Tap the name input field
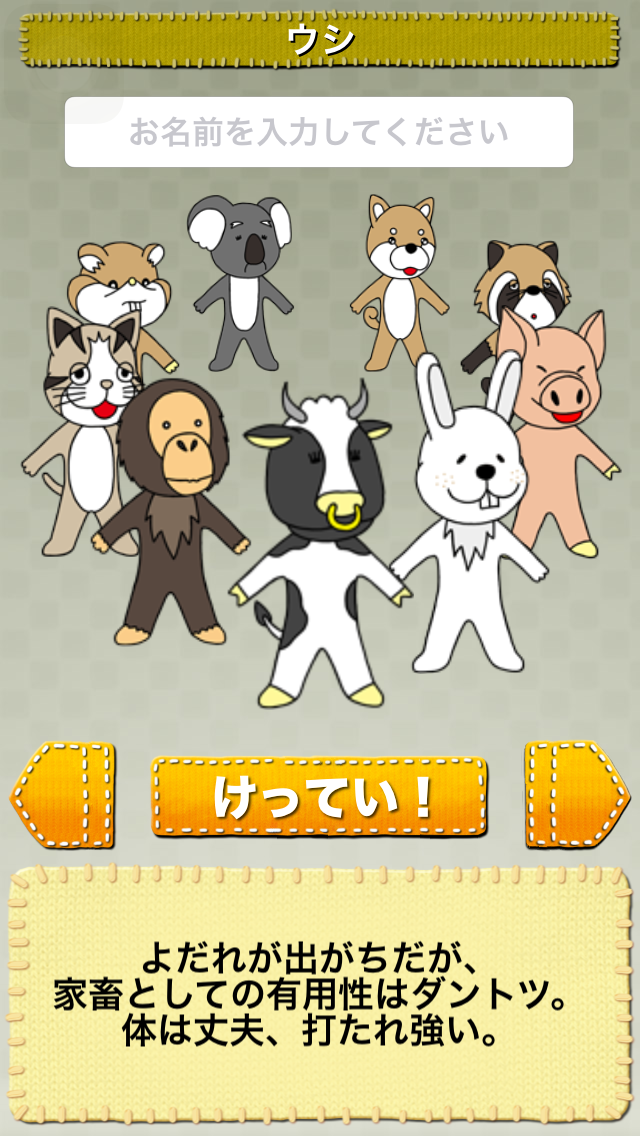 coord(318,132)
